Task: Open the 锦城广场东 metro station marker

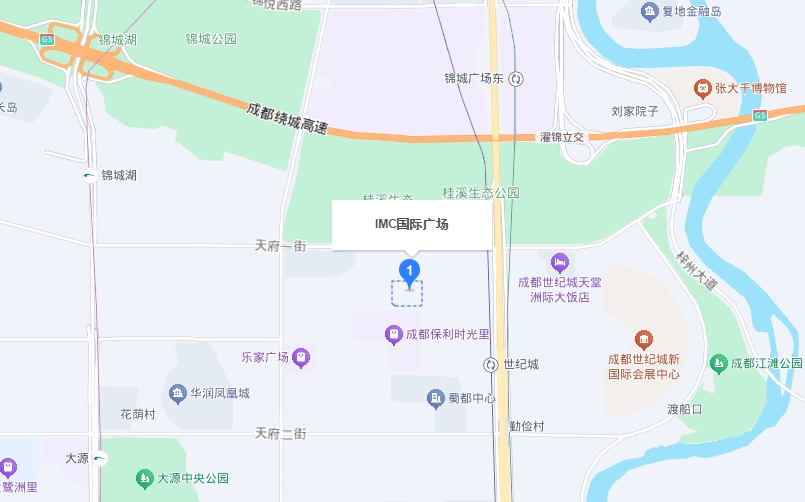Action: pos(516,78)
